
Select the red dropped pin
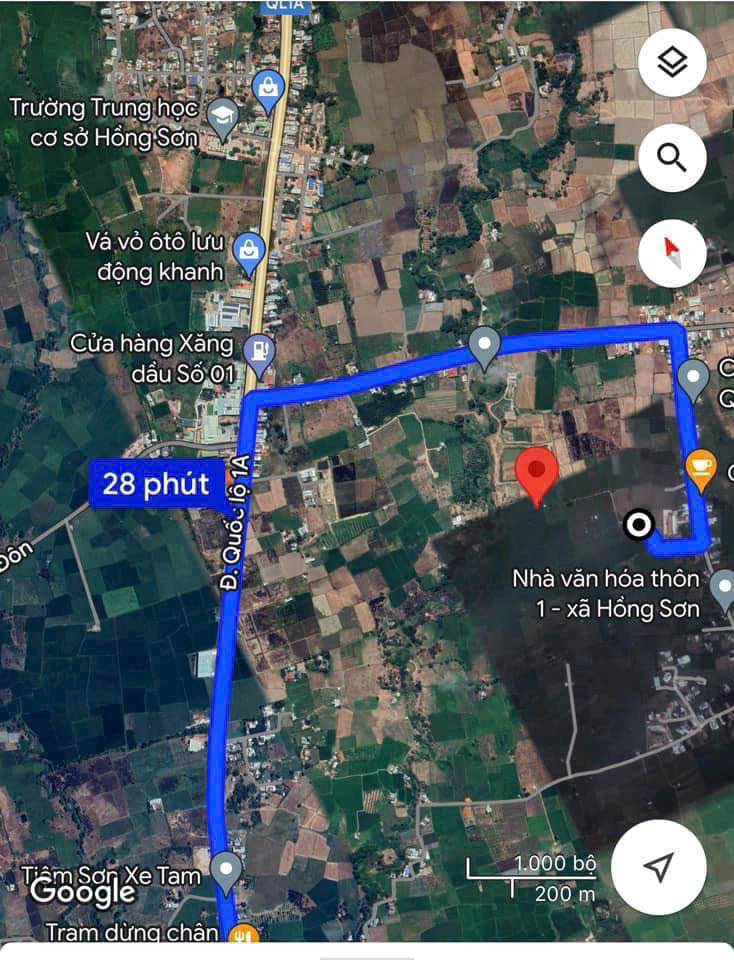537,476
